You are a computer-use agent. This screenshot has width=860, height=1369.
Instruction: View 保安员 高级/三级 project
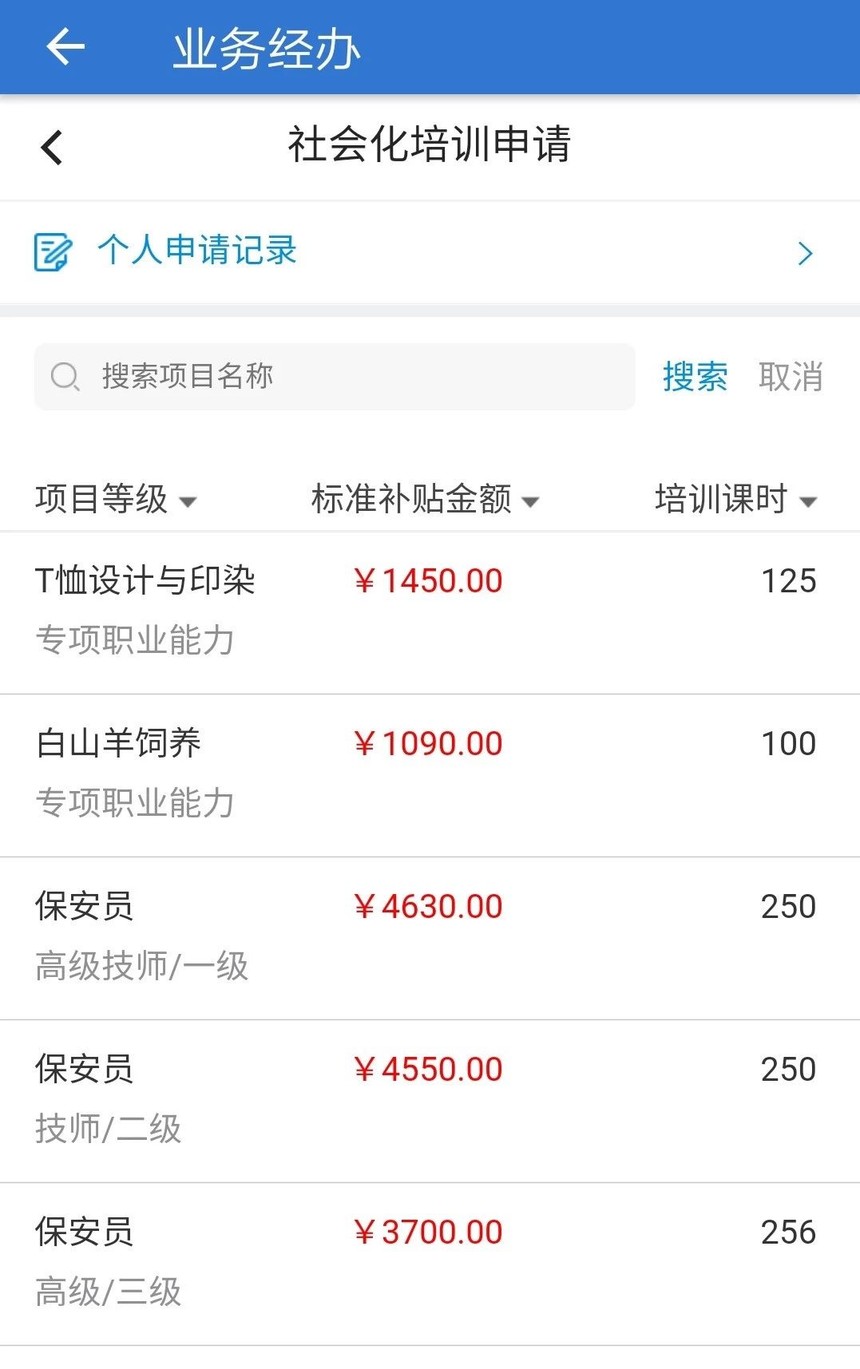point(428,1262)
